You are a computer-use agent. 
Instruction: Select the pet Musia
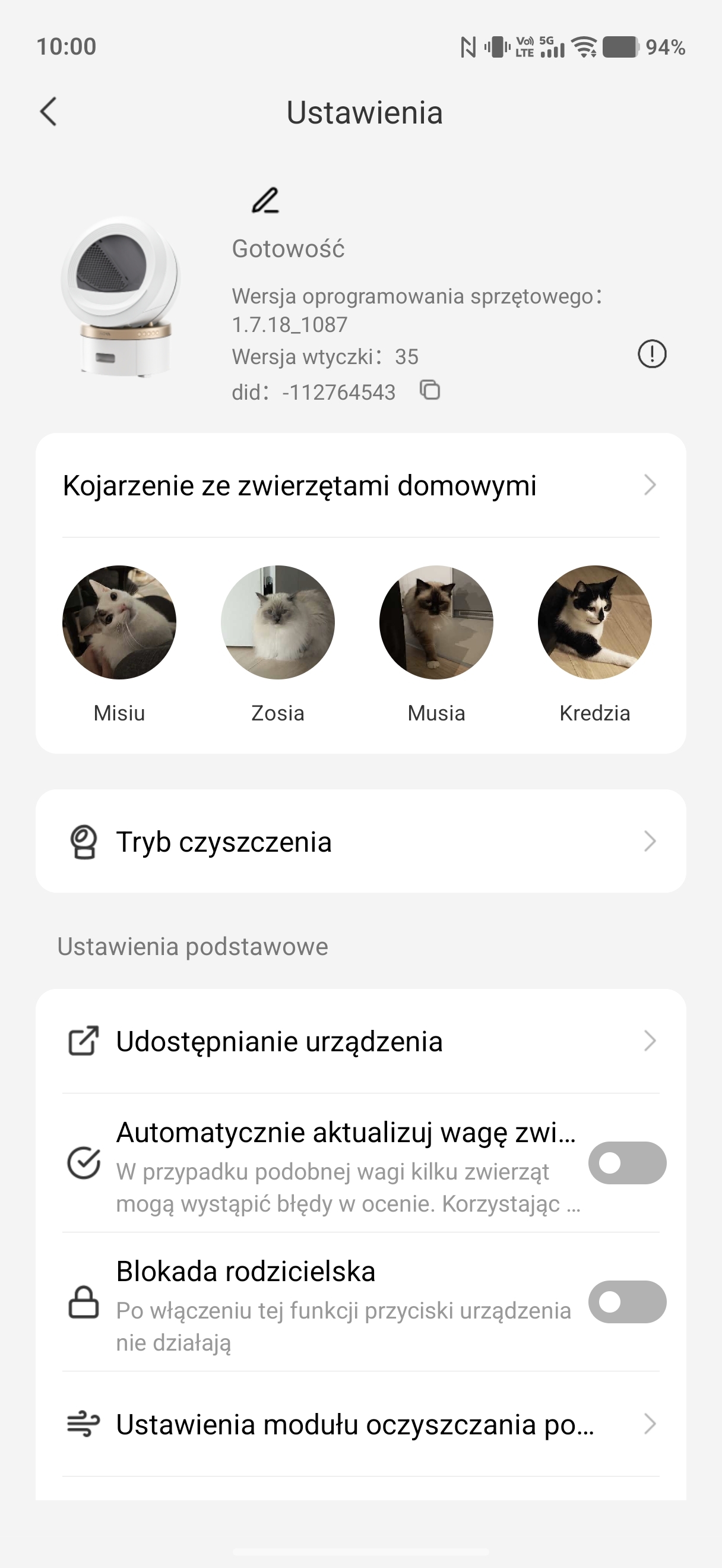click(436, 622)
